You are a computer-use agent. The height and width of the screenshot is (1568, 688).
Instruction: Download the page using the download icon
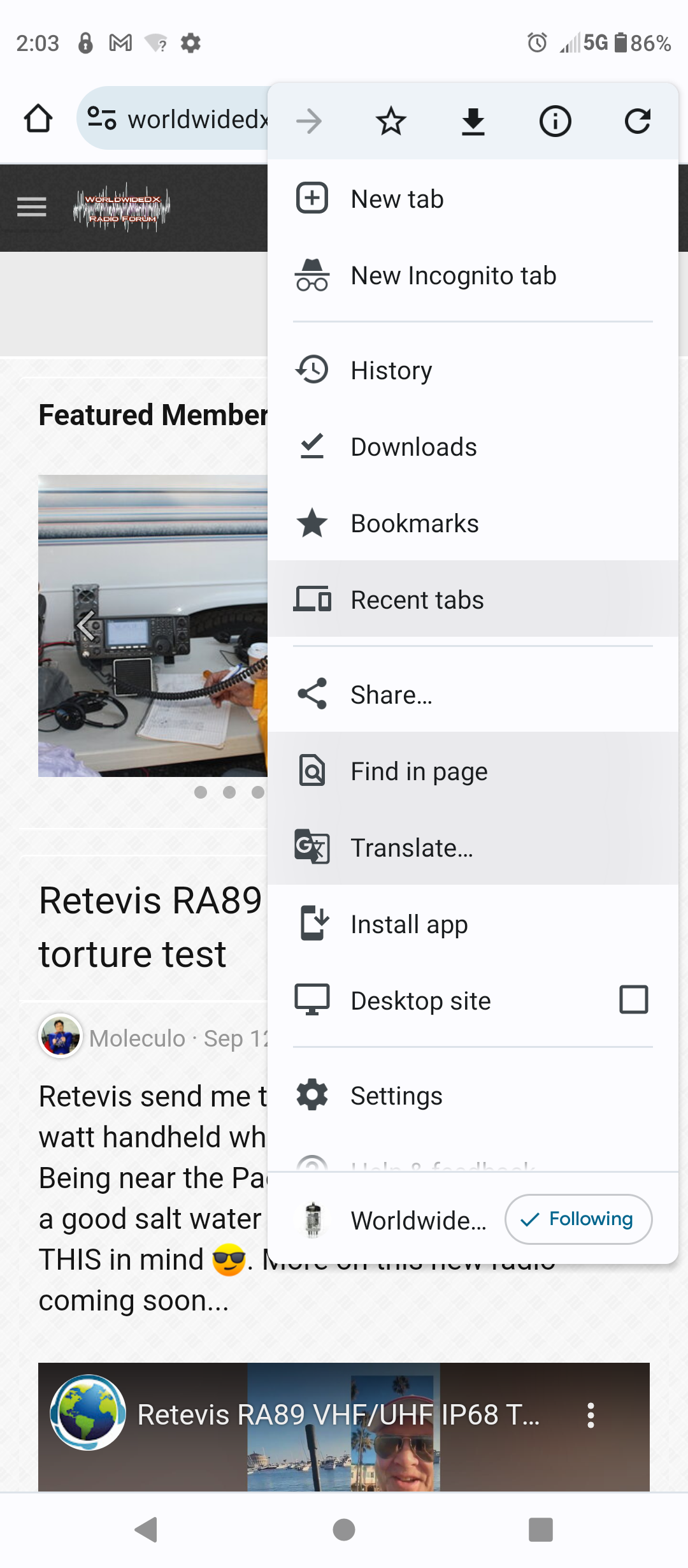[x=473, y=120]
